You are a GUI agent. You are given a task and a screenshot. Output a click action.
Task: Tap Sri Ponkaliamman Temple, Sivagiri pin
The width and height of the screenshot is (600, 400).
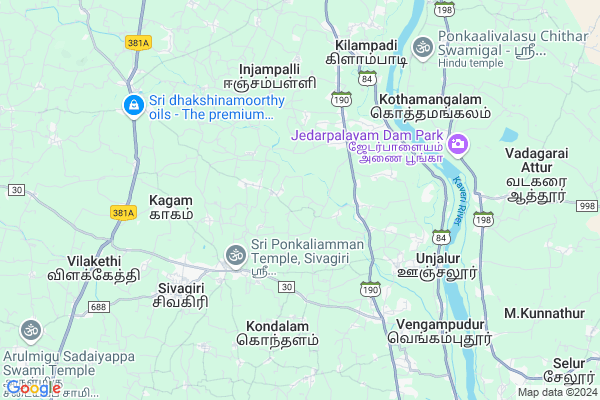236,253
